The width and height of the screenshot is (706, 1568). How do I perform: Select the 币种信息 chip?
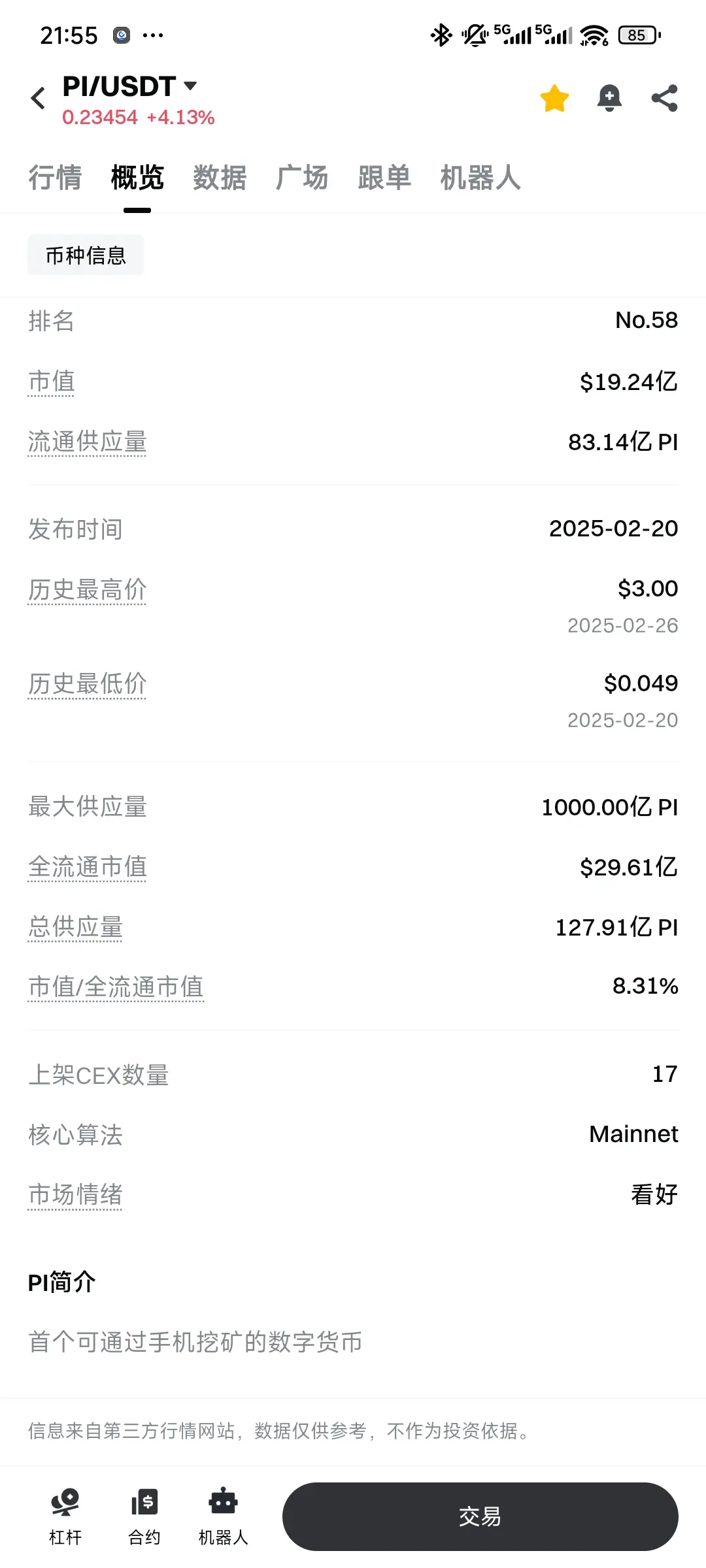[x=86, y=255]
